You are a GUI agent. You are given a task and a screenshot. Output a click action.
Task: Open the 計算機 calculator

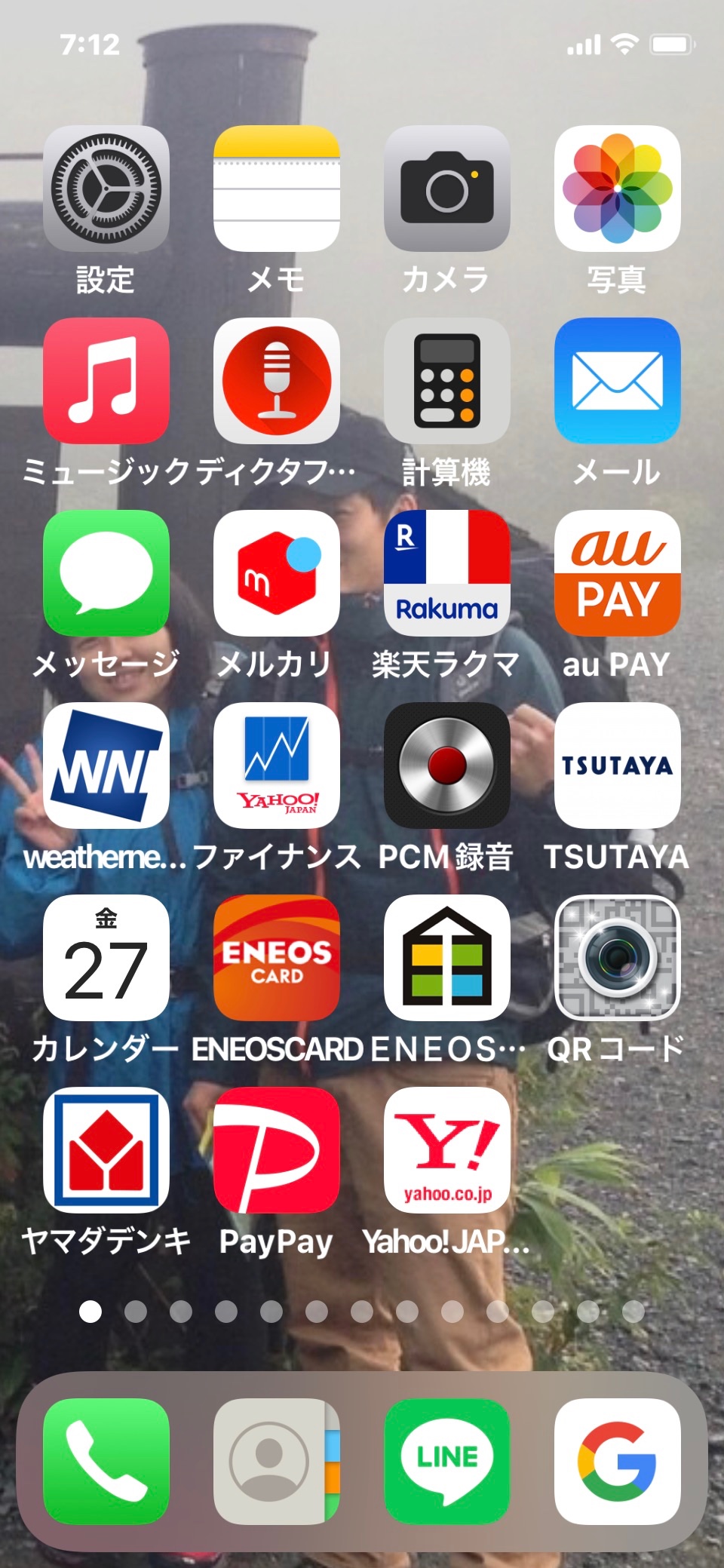447,381
